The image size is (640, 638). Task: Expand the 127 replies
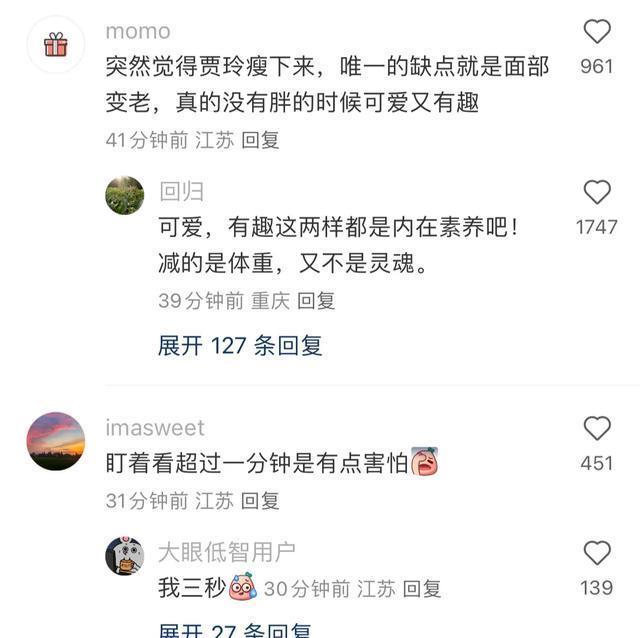(x=240, y=346)
